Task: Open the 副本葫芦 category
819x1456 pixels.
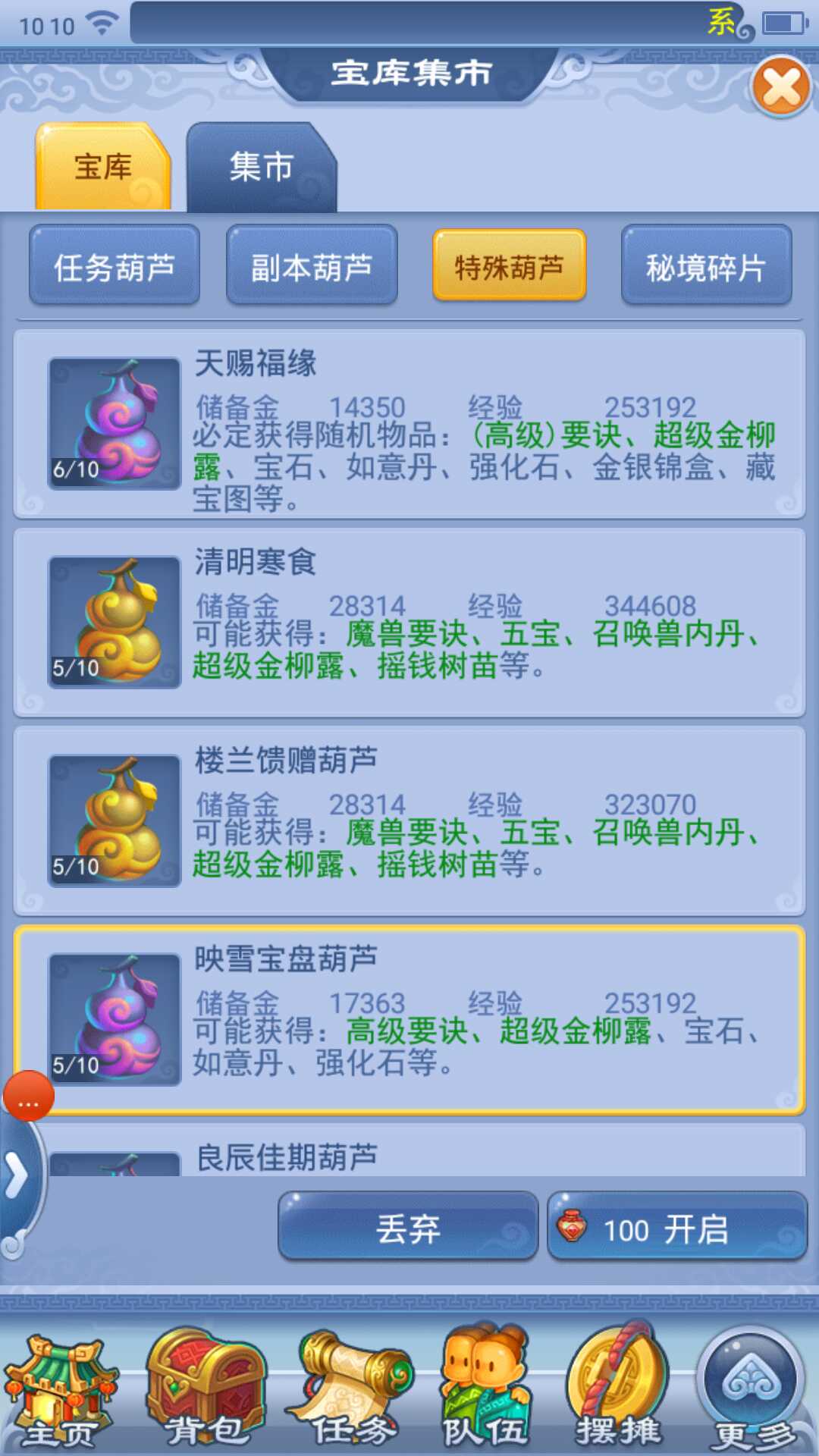Action: coord(312,265)
